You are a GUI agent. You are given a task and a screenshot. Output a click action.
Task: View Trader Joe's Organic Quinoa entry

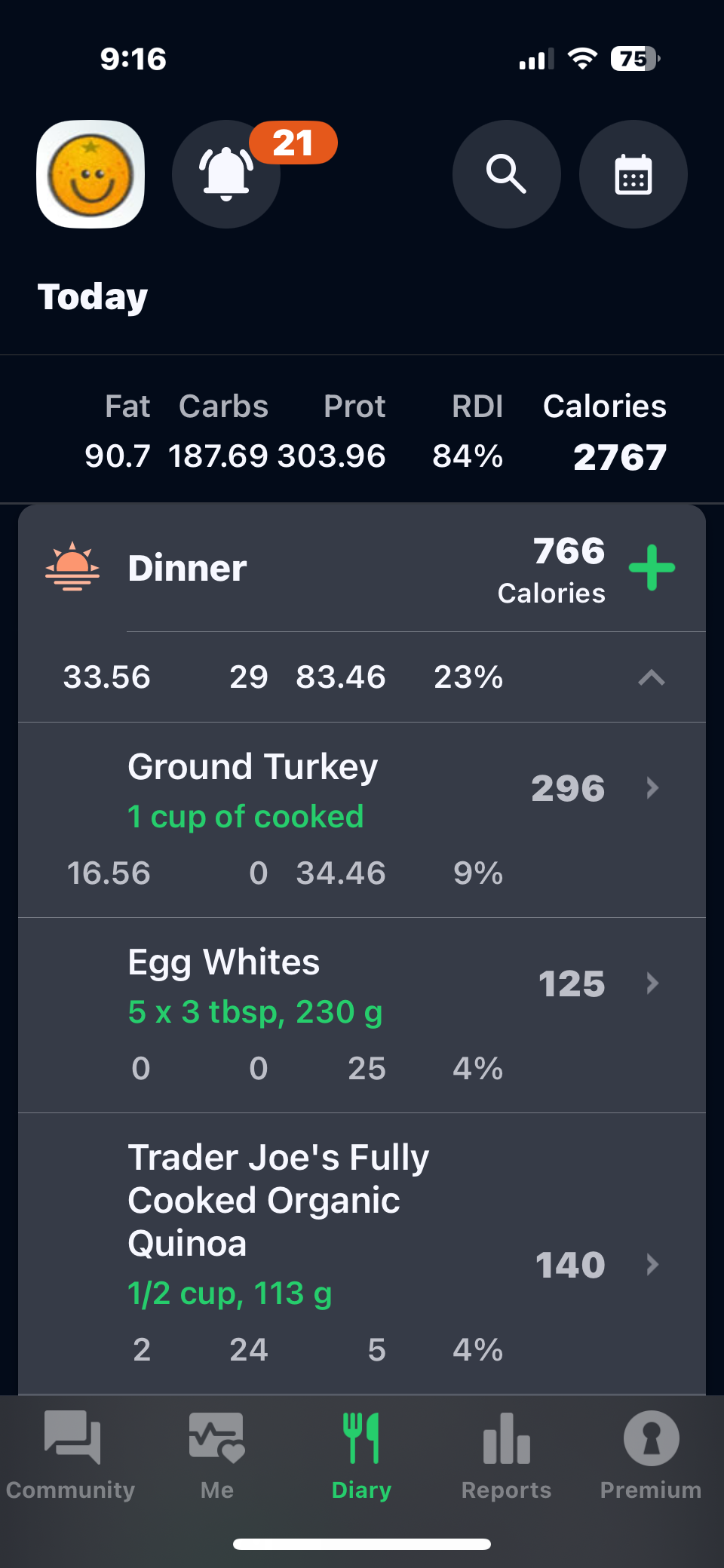(x=362, y=1252)
